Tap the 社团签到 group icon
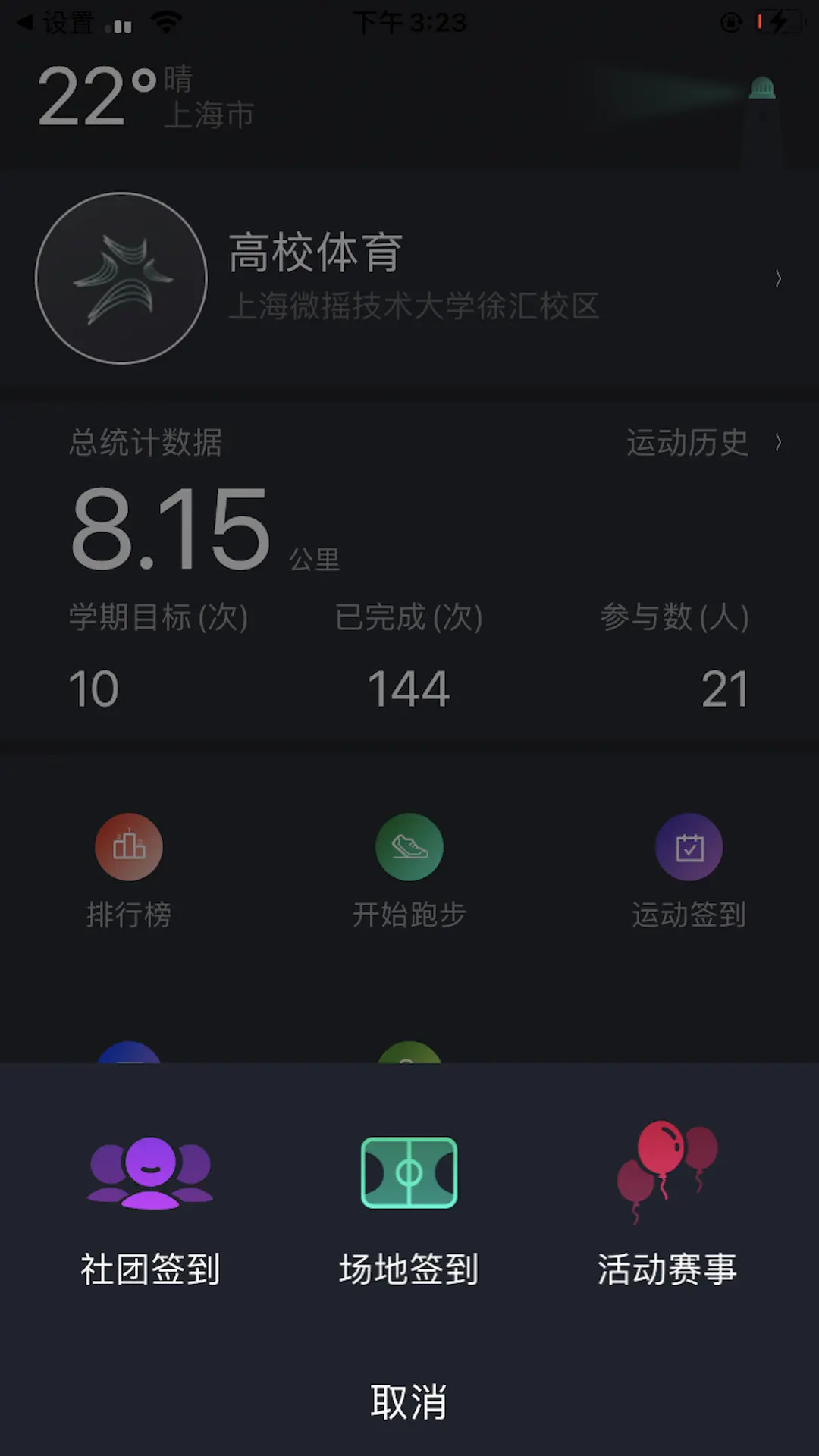 click(x=149, y=1172)
